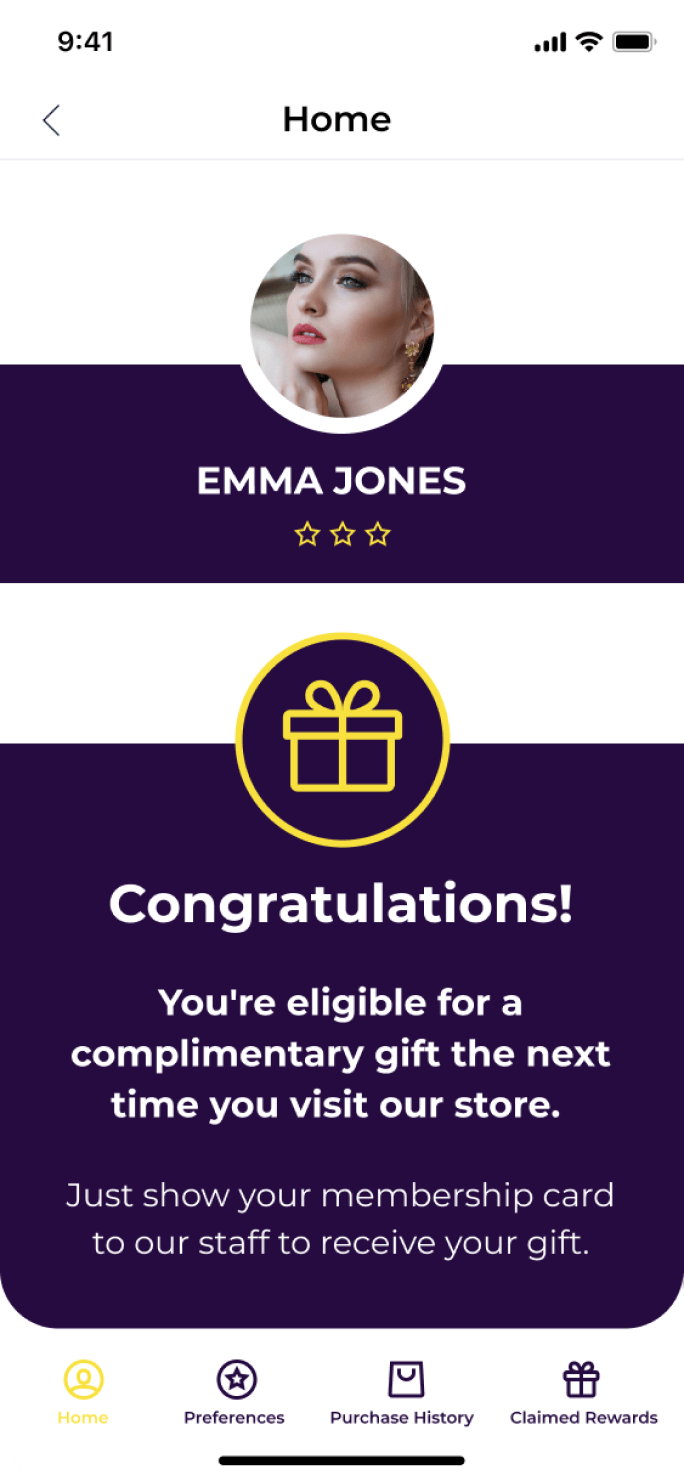Go back using the top-left arrow
This screenshot has height=1481, width=684.
(x=52, y=120)
